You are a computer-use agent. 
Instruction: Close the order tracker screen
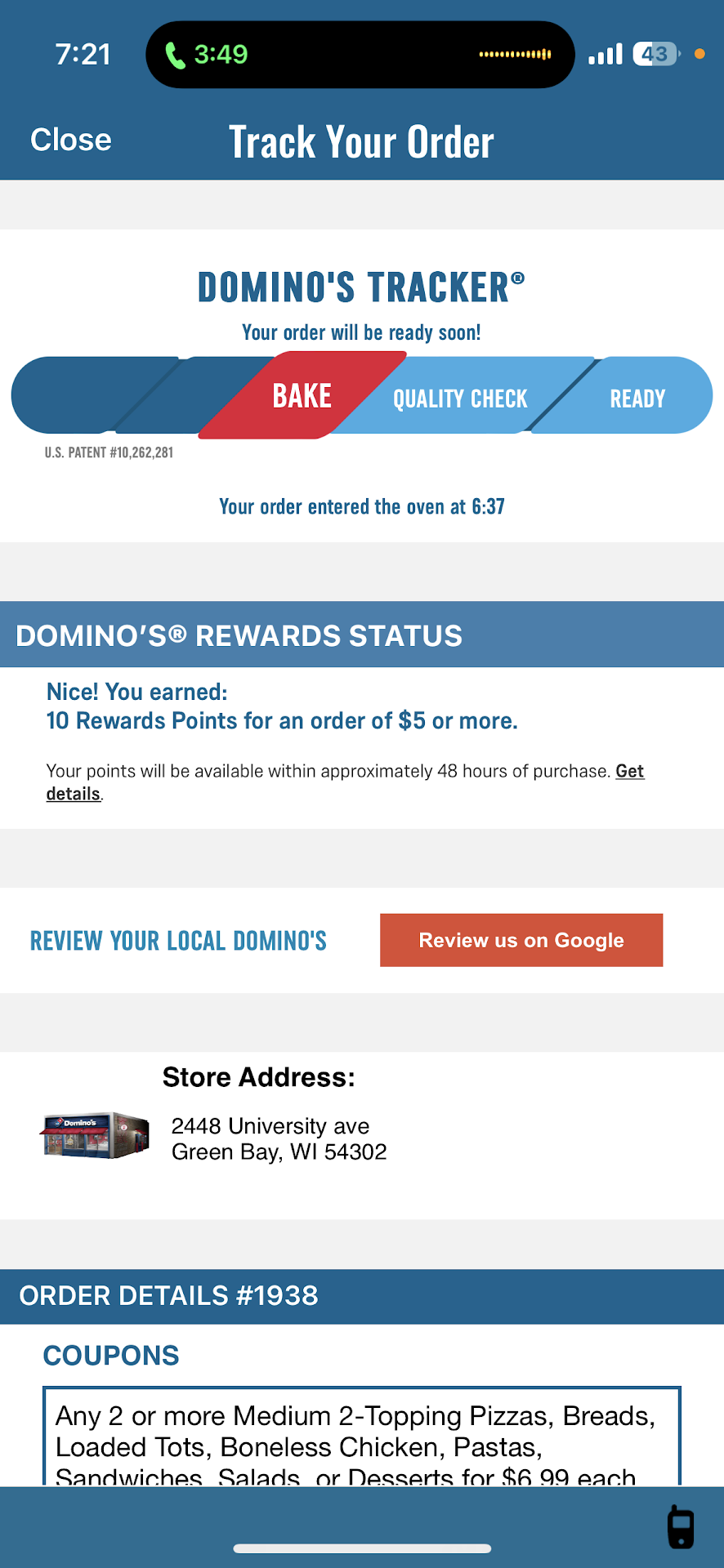pos(71,140)
